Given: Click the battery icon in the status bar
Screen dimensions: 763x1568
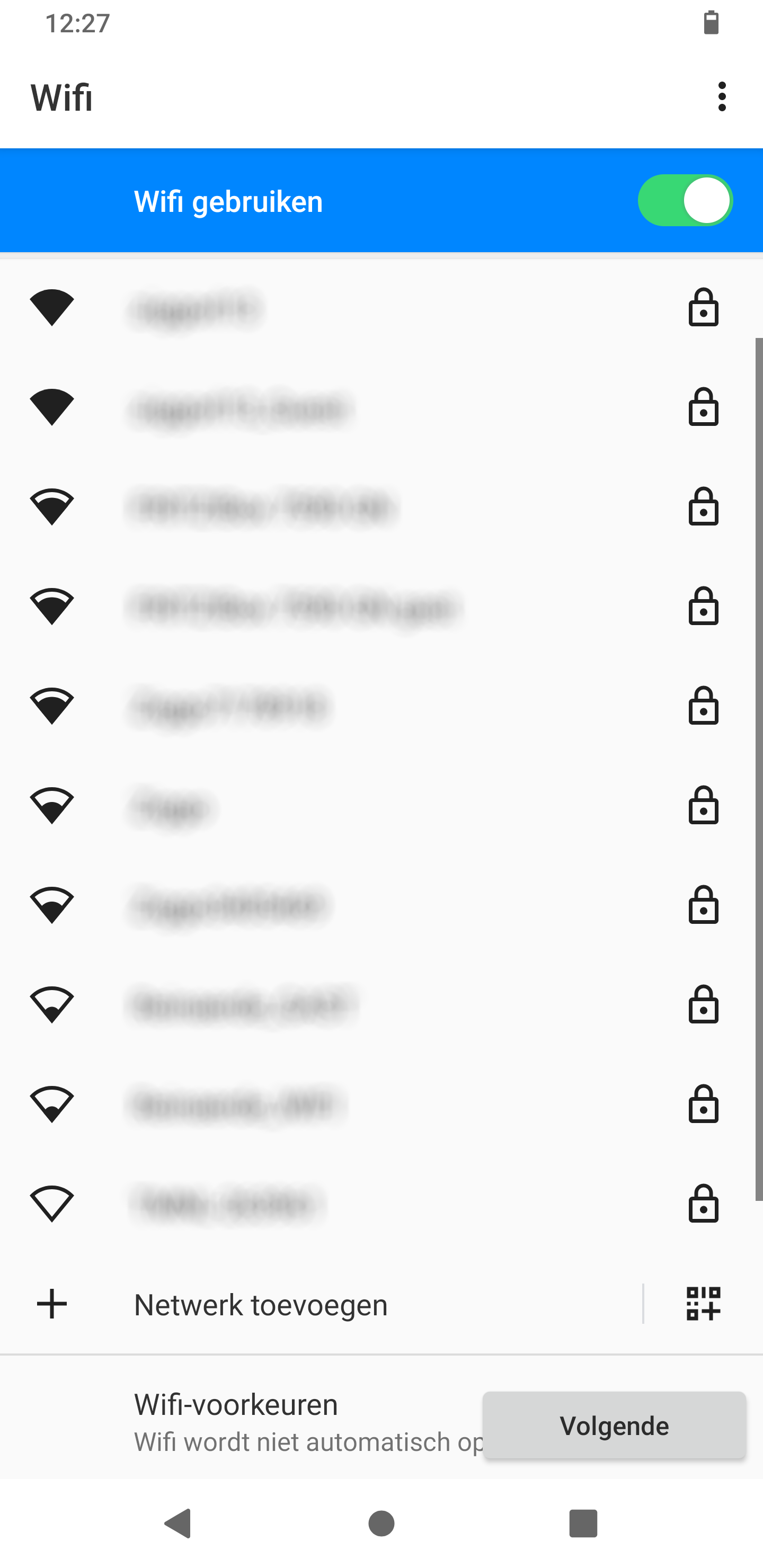Looking at the screenshot, I should click(710, 24).
